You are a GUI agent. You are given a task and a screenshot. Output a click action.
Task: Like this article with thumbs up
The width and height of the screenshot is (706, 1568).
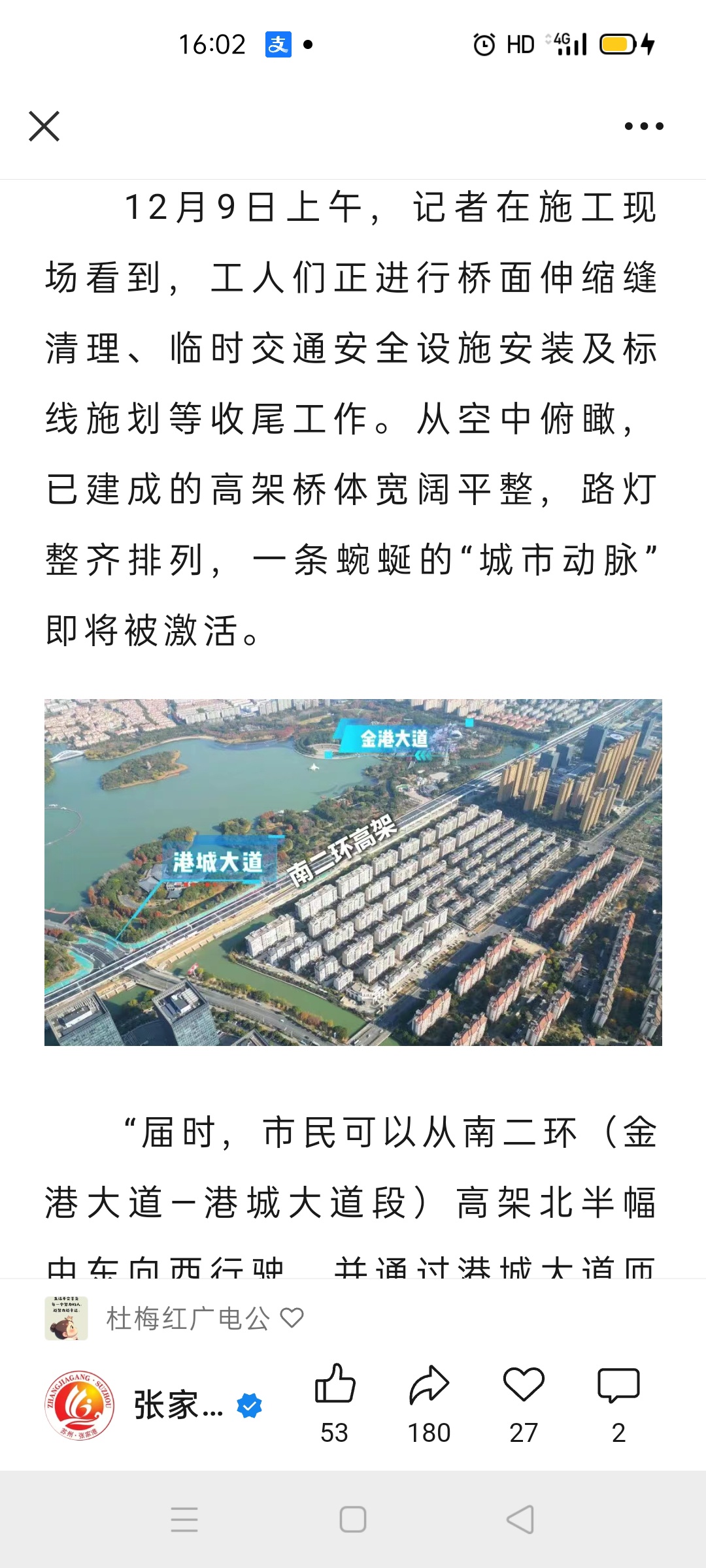335,1384
